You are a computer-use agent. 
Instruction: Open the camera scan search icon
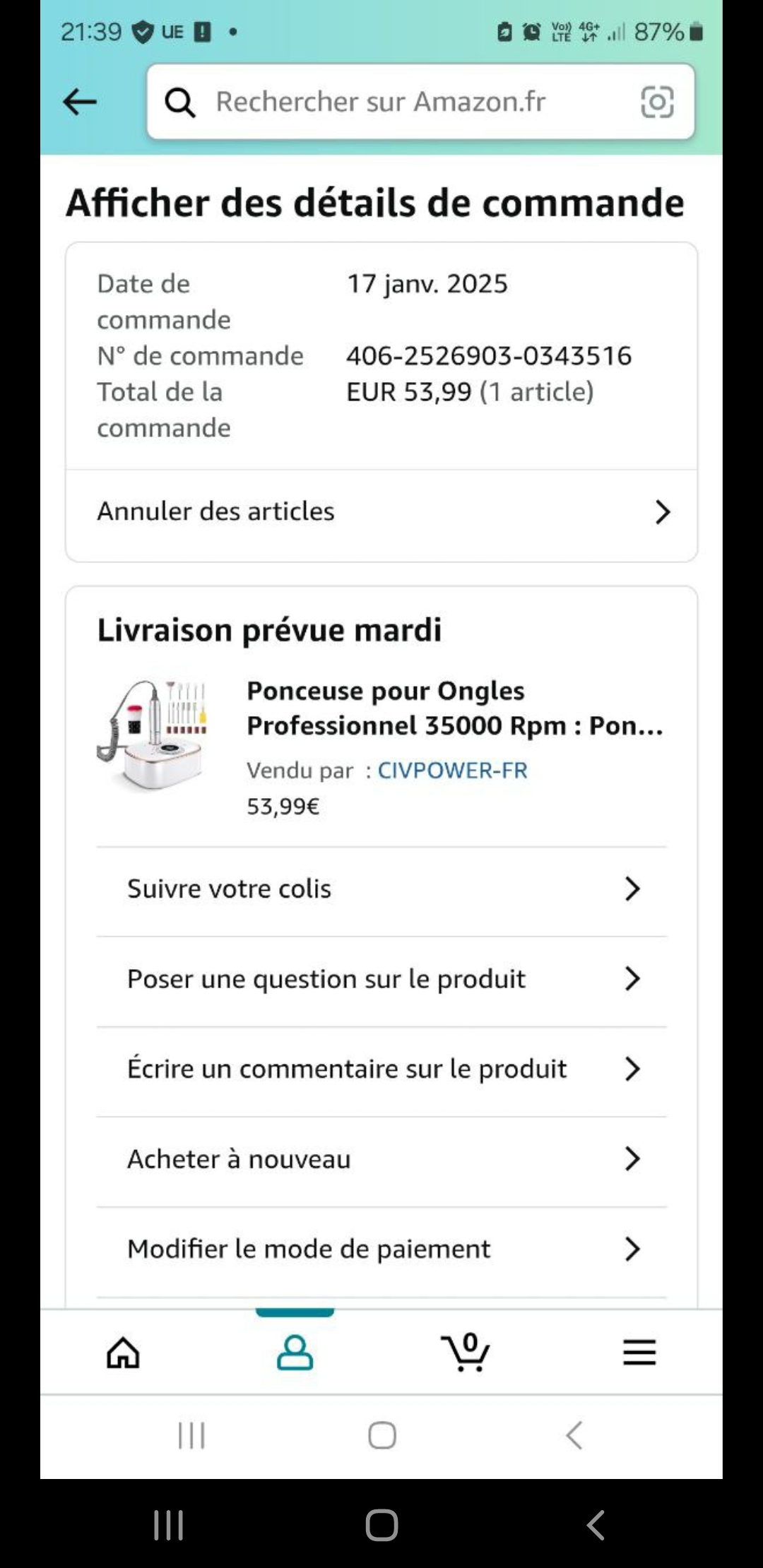click(x=656, y=102)
